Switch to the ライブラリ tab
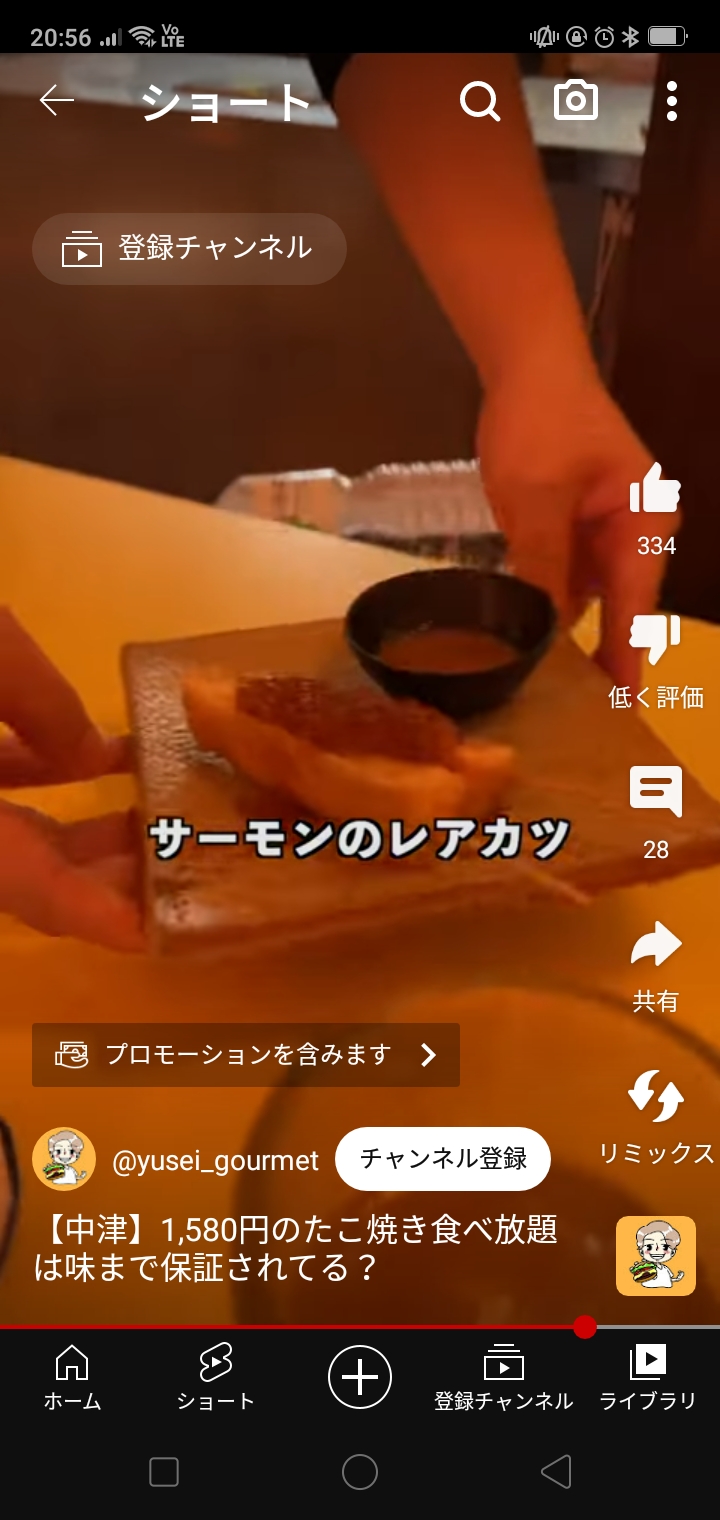The width and height of the screenshot is (720, 1520). pyautogui.click(x=647, y=1377)
